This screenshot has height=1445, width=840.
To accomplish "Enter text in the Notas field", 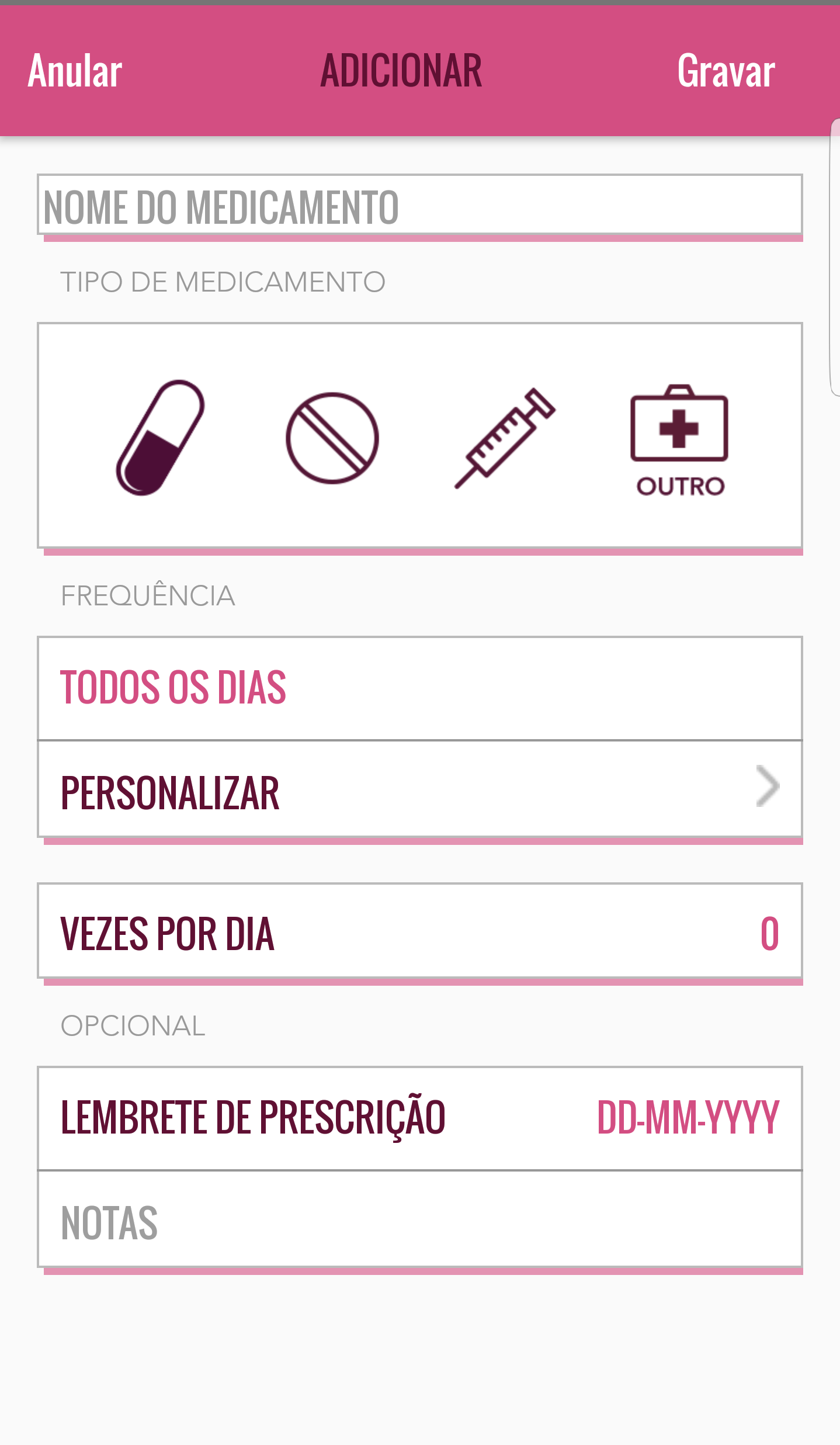I will click(x=420, y=1219).
